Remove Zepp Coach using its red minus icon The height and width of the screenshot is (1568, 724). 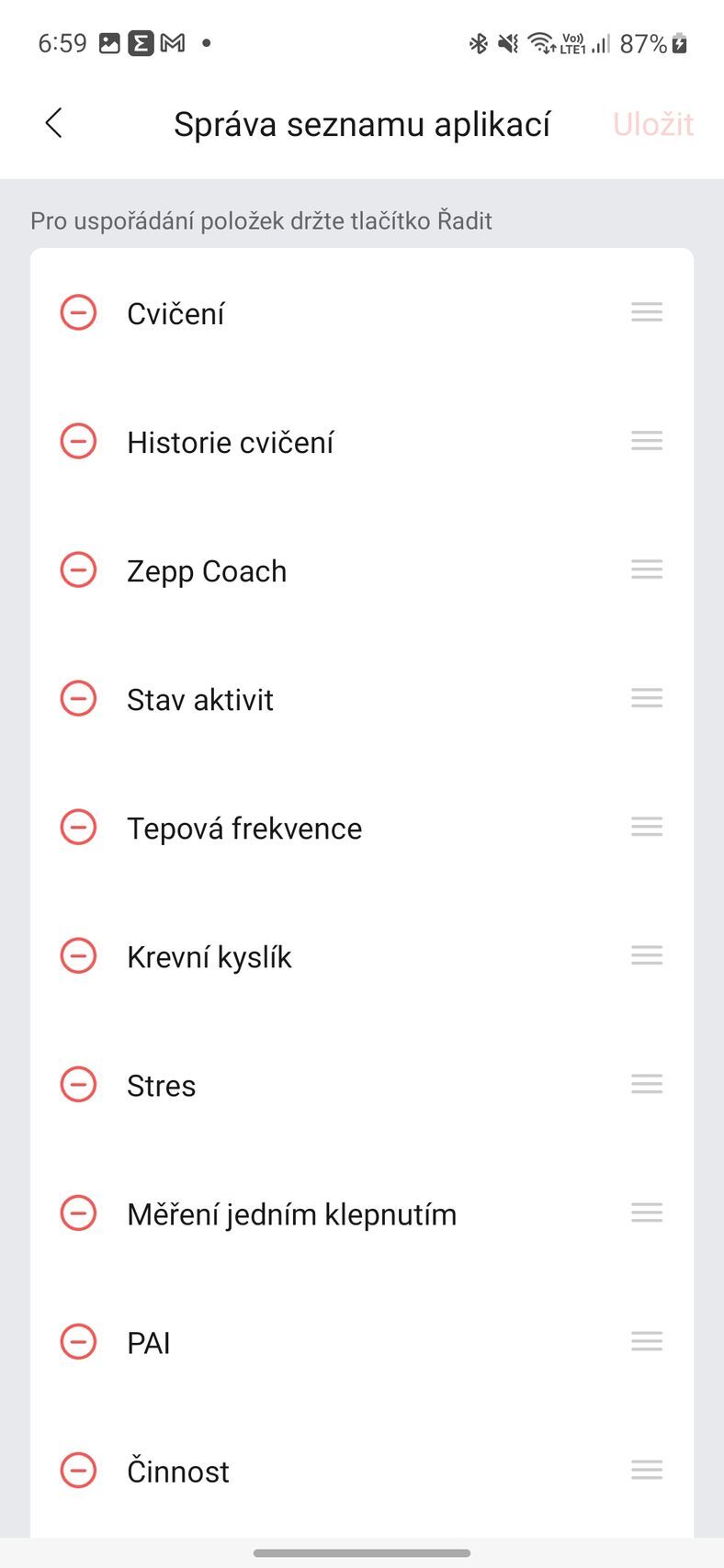[78, 570]
